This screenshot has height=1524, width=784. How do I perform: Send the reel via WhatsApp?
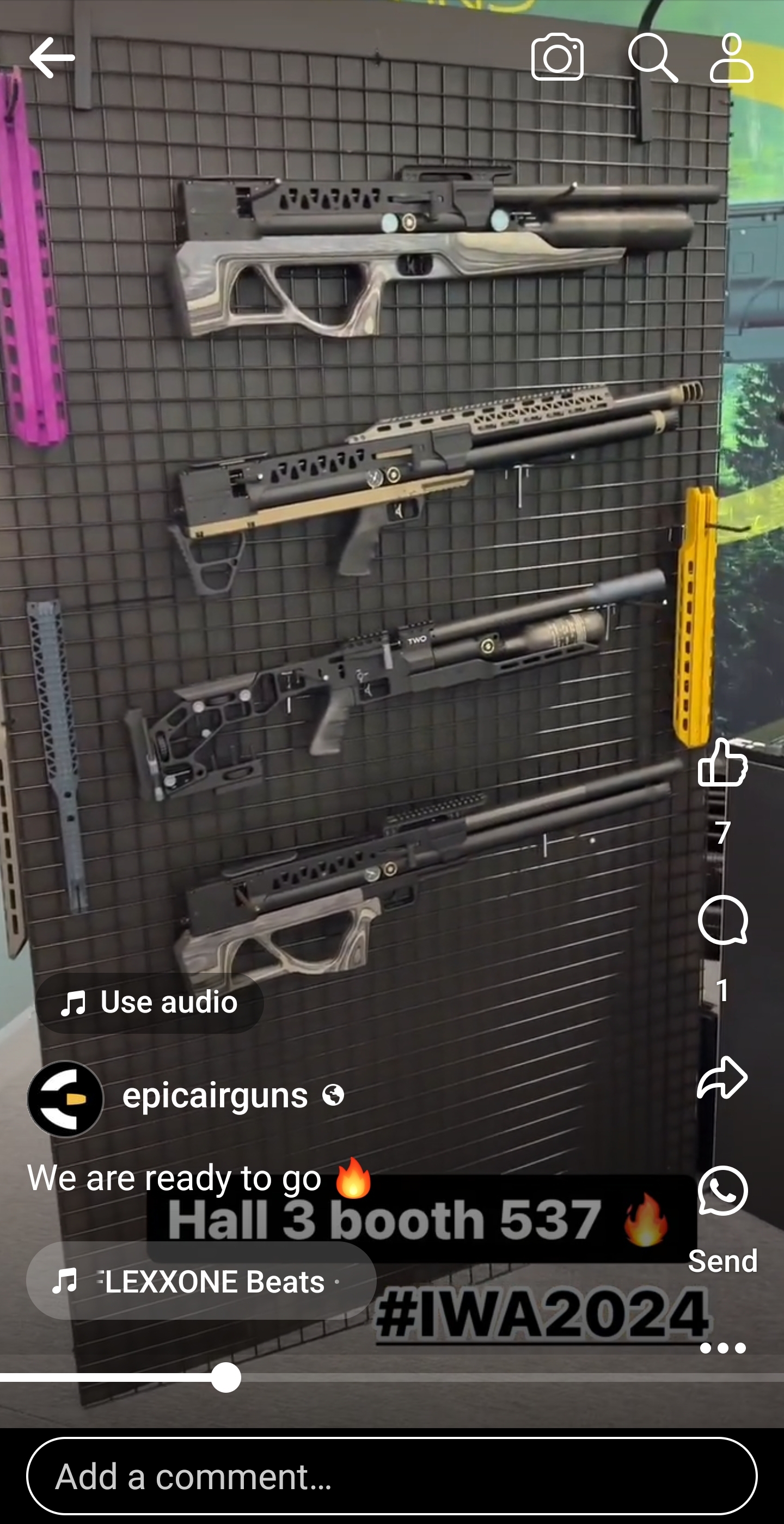coord(722,1192)
